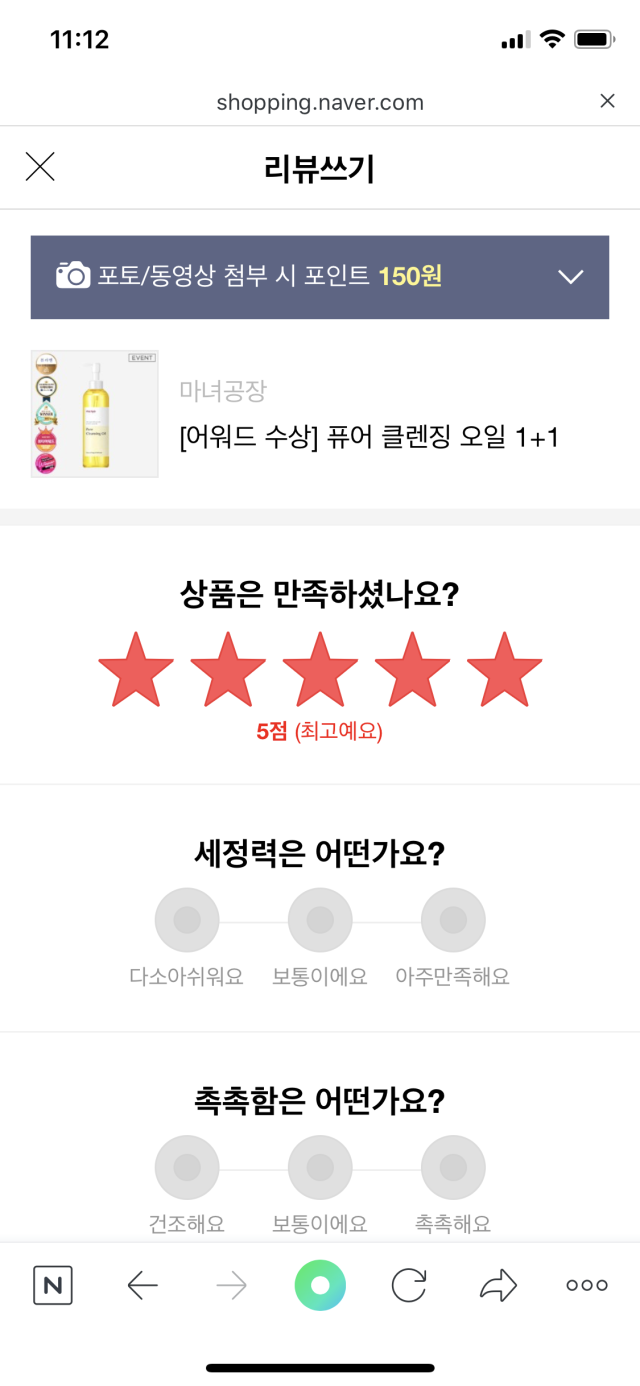The width and height of the screenshot is (640, 1386).
Task: Tap the green circle button in toolbar
Action: tap(320, 1286)
